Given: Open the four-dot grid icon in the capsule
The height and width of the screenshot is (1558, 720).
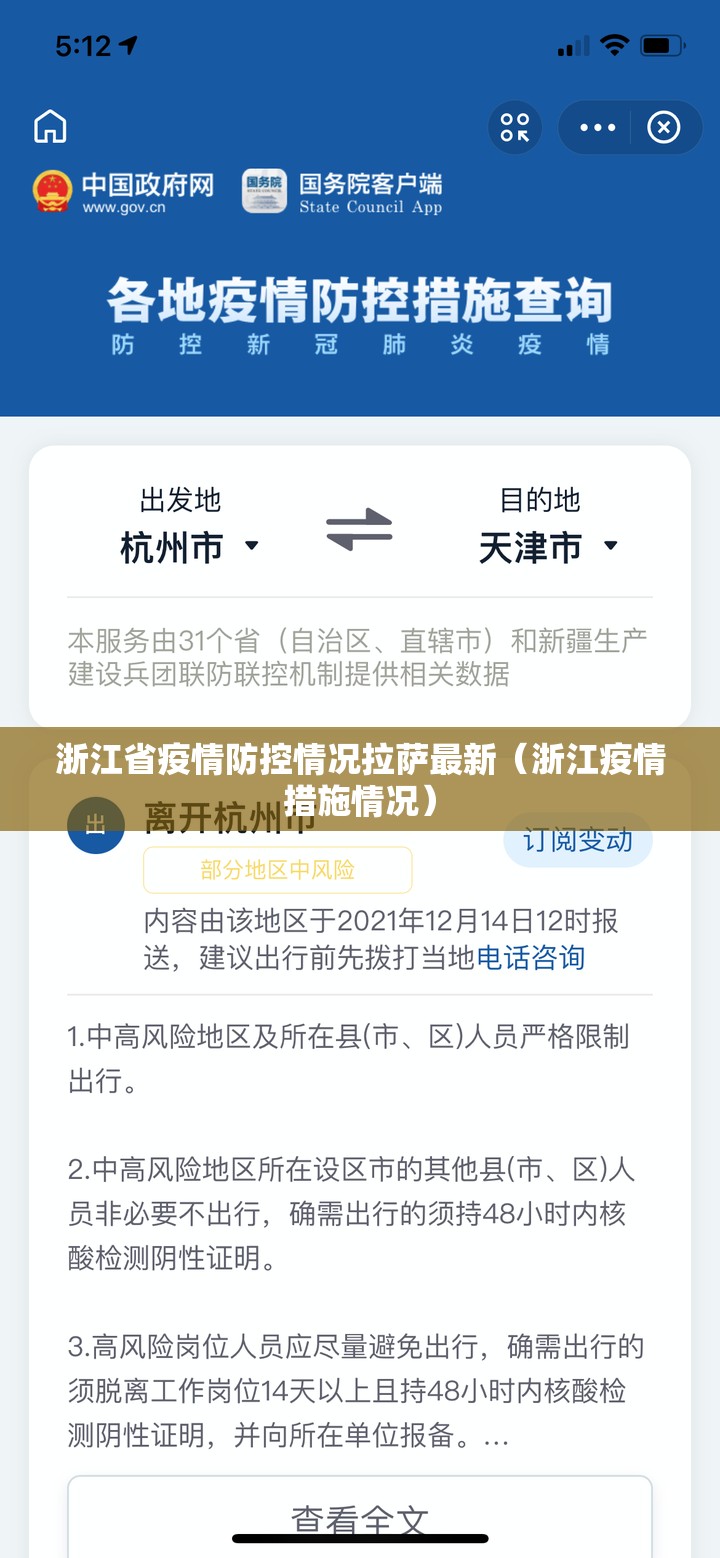Looking at the screenshot, I should coord(515,128).
